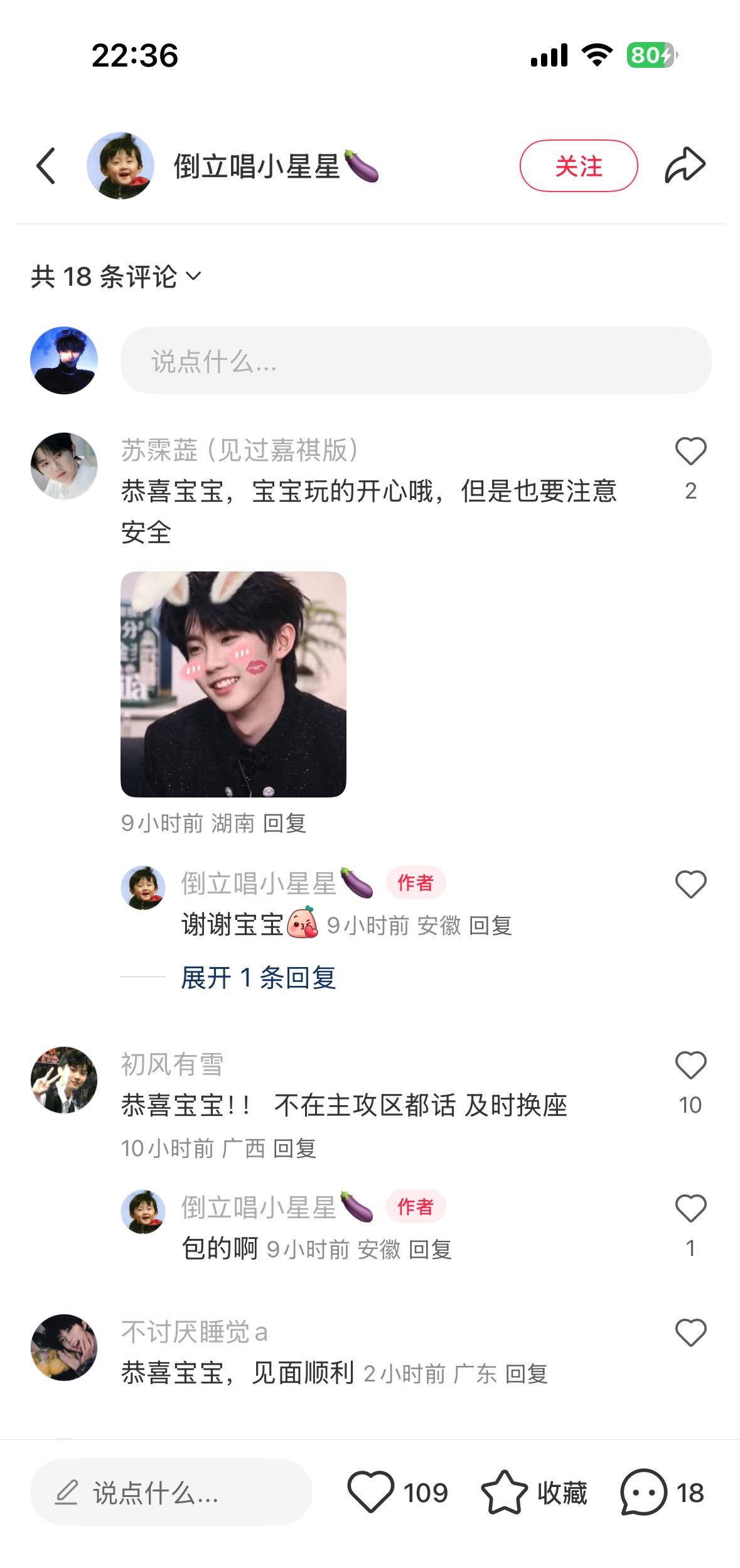Reply to 苏霂蓝's comment from 湖南
The image size is (740, 1568).
(x=284, y=823)
